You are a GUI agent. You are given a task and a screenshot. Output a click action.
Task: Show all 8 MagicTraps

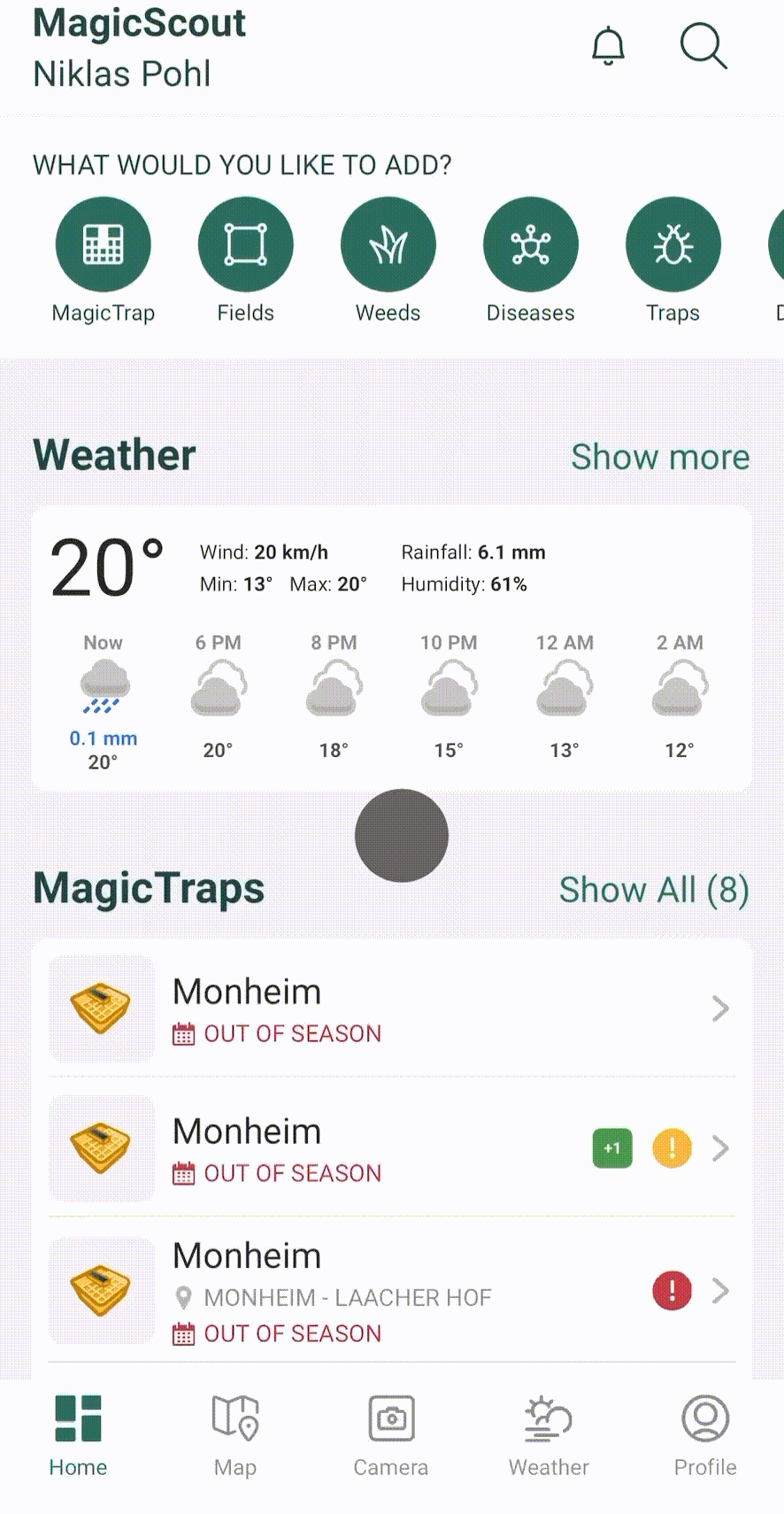(654, 890)
